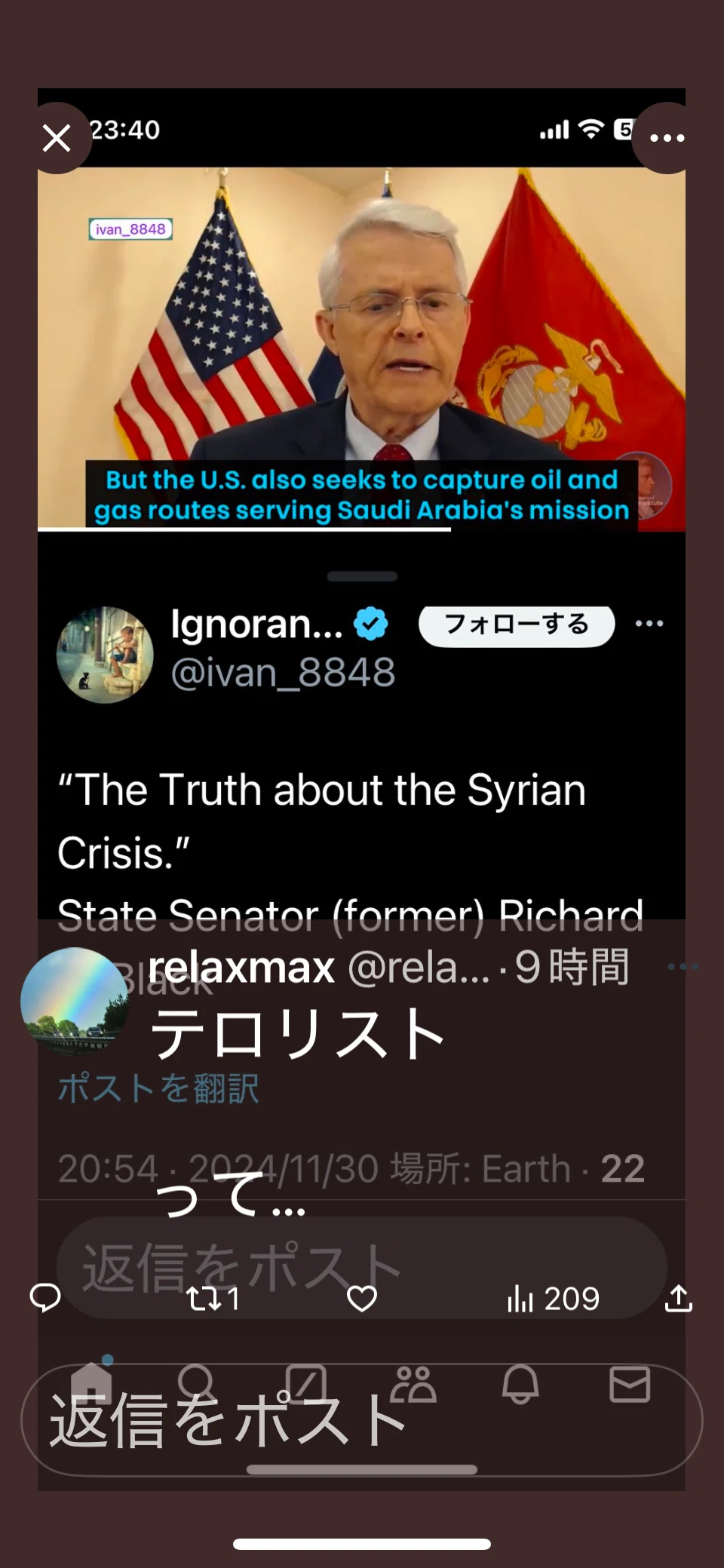
Task: Close the image viewer
Action: [57, 138]
